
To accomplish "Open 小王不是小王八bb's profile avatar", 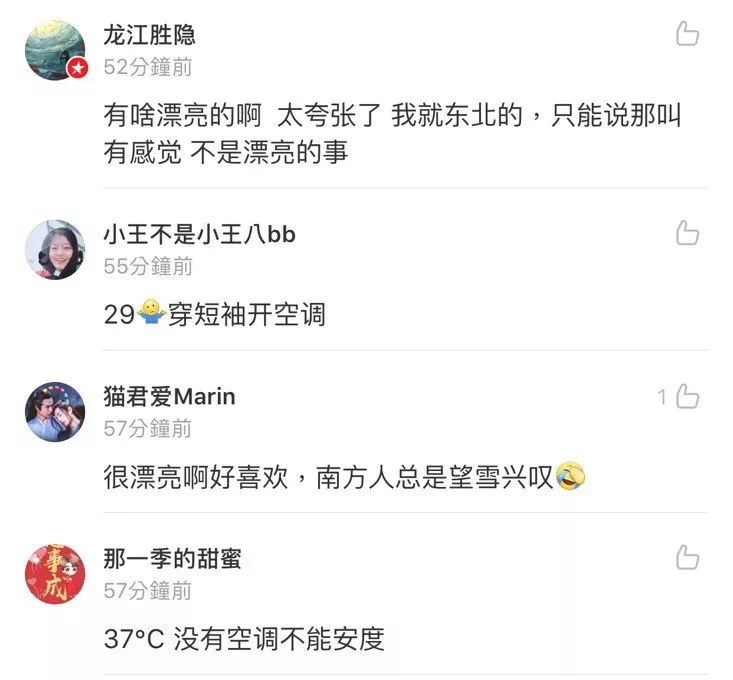I will tap(54, 250).
